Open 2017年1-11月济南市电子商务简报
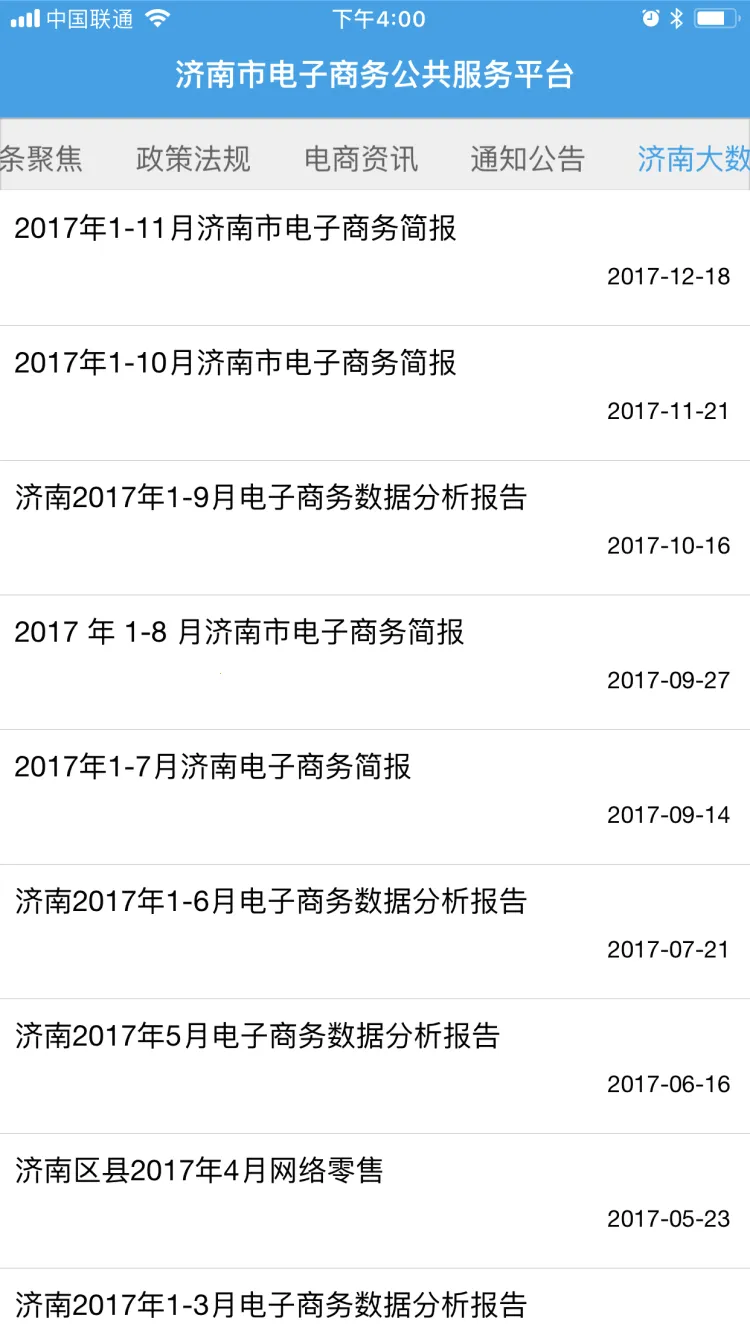The width and height of the screenshot is (750, 1333). [x=235, y=229]
